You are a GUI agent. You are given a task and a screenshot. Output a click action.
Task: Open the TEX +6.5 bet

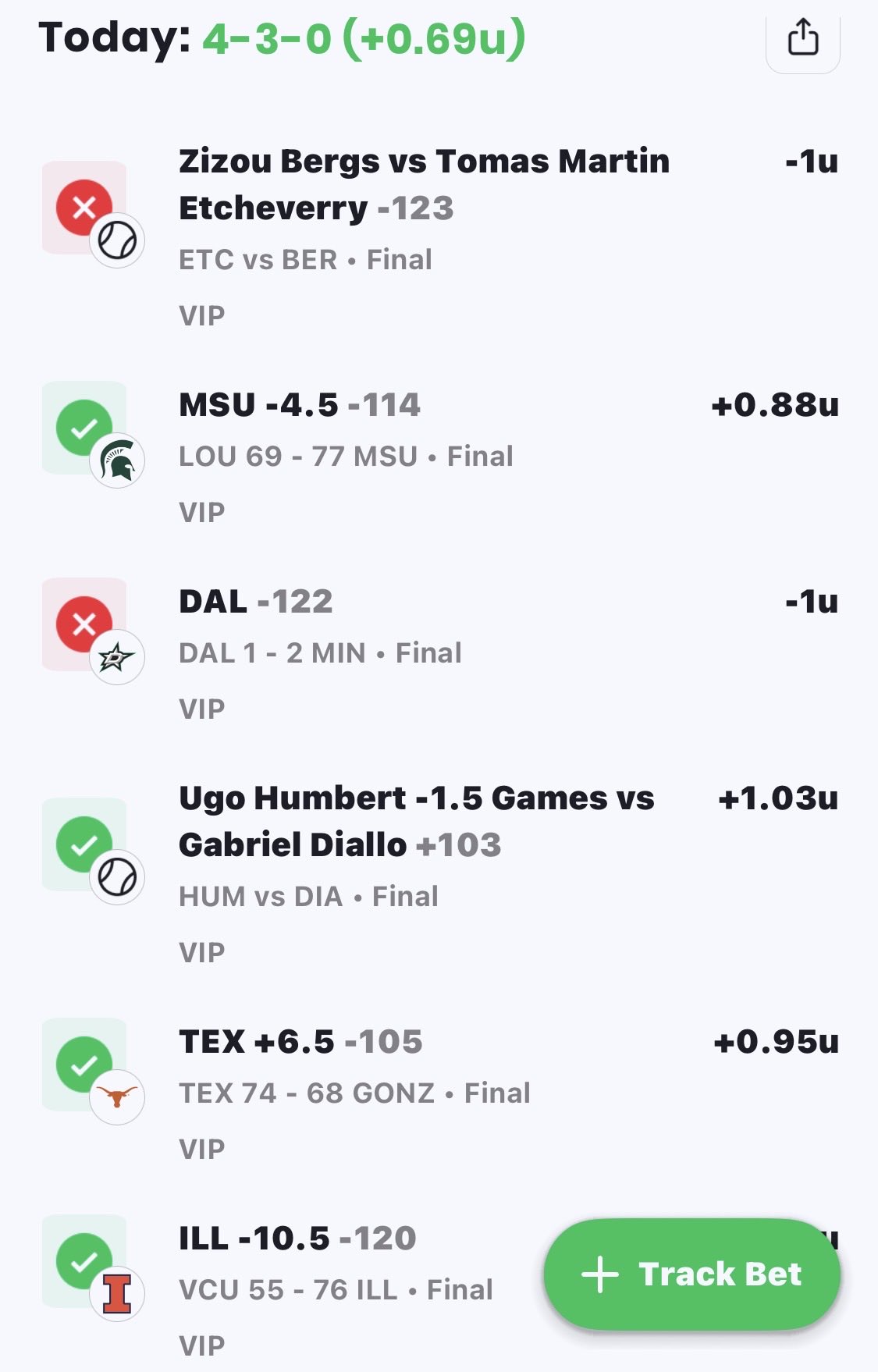300,1042
